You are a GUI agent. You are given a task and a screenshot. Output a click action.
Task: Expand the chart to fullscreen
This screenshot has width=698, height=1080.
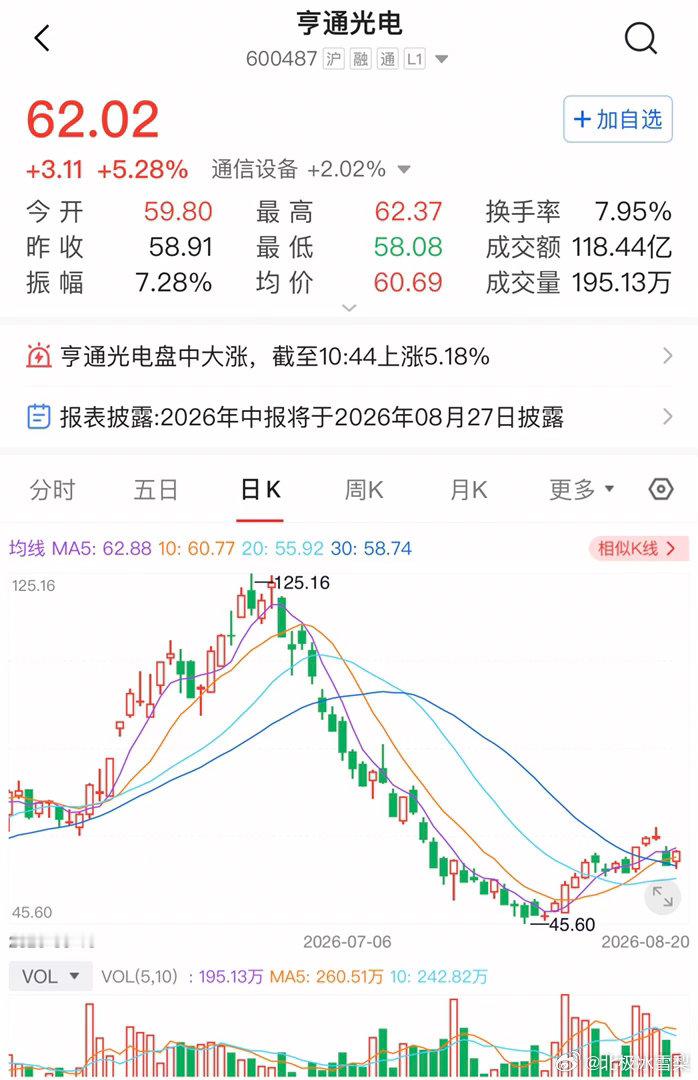662,897
